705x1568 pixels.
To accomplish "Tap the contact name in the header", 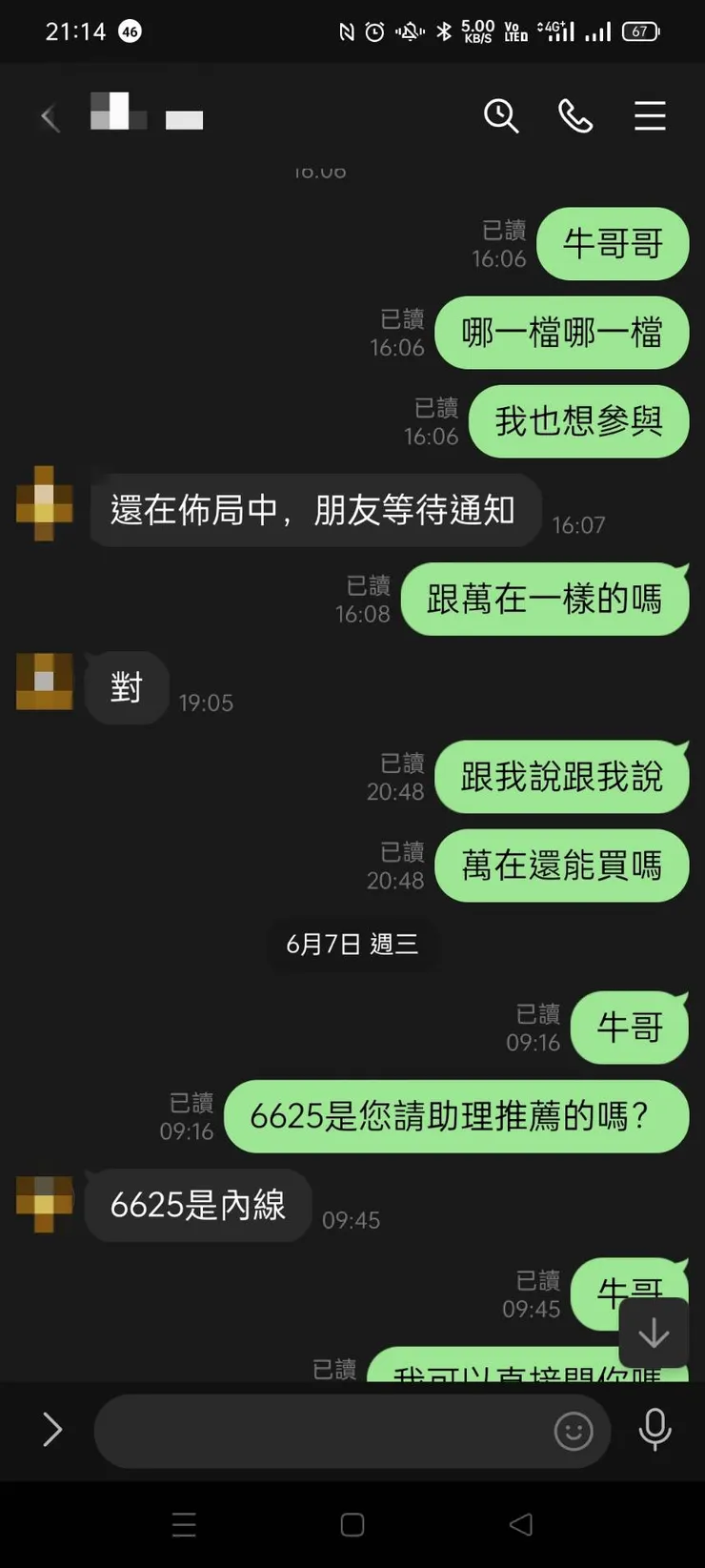I will click(148, 114).
